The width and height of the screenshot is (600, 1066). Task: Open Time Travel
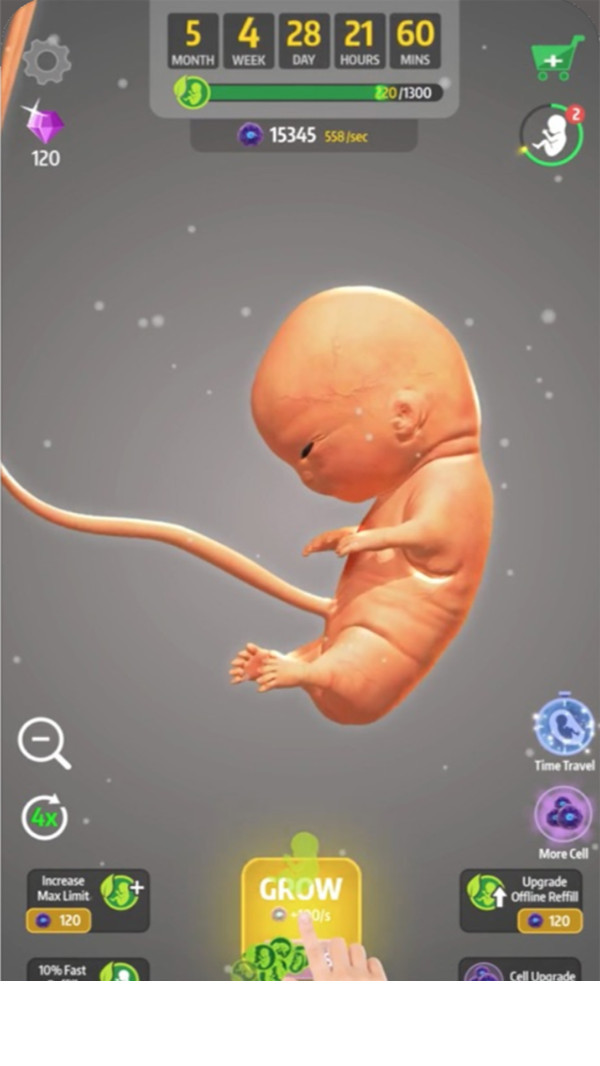564,728
